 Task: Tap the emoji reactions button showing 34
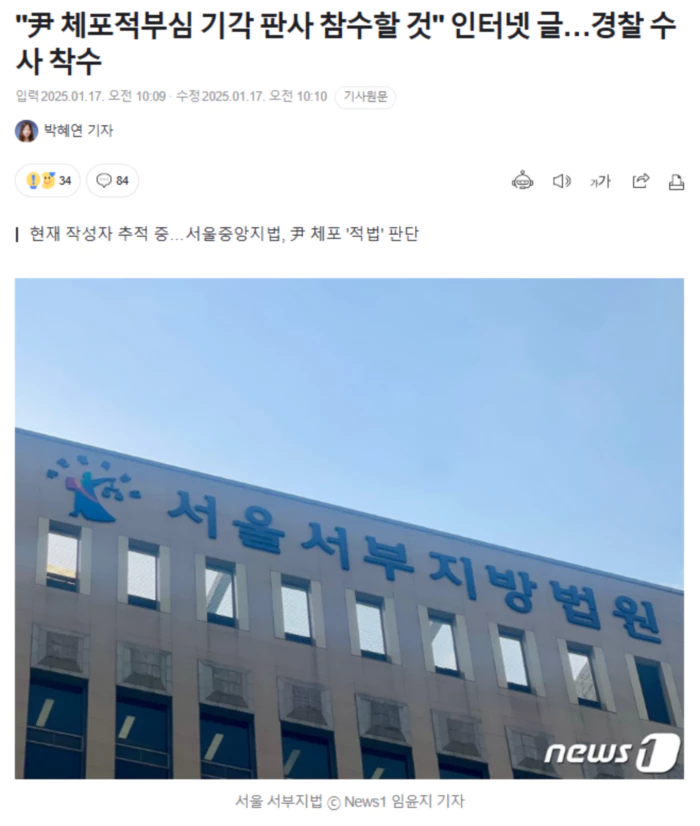coord(48,181)
